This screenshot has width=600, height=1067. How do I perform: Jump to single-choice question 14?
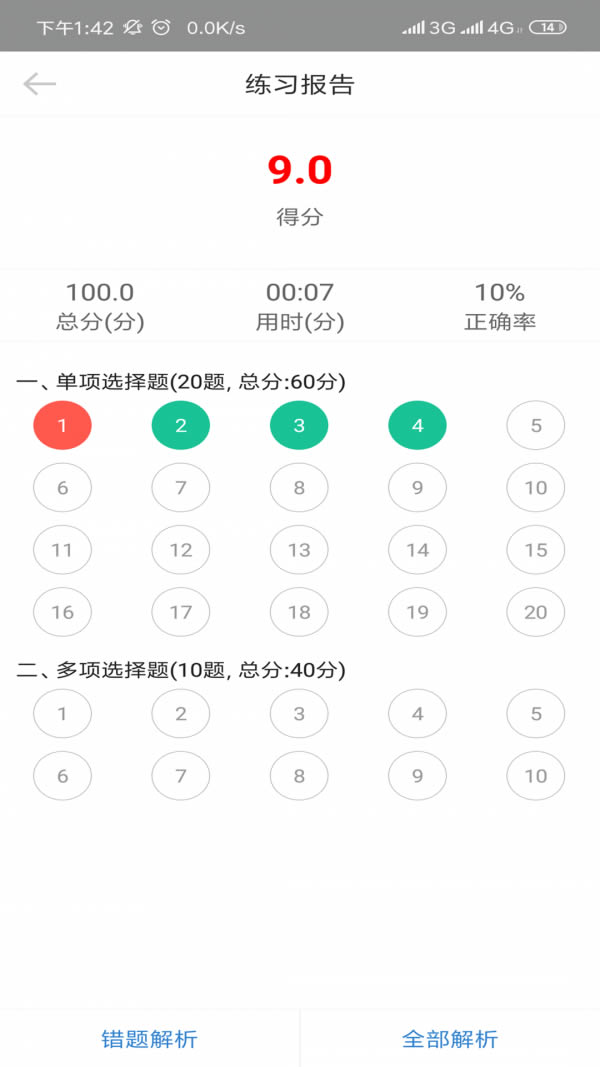418,550
